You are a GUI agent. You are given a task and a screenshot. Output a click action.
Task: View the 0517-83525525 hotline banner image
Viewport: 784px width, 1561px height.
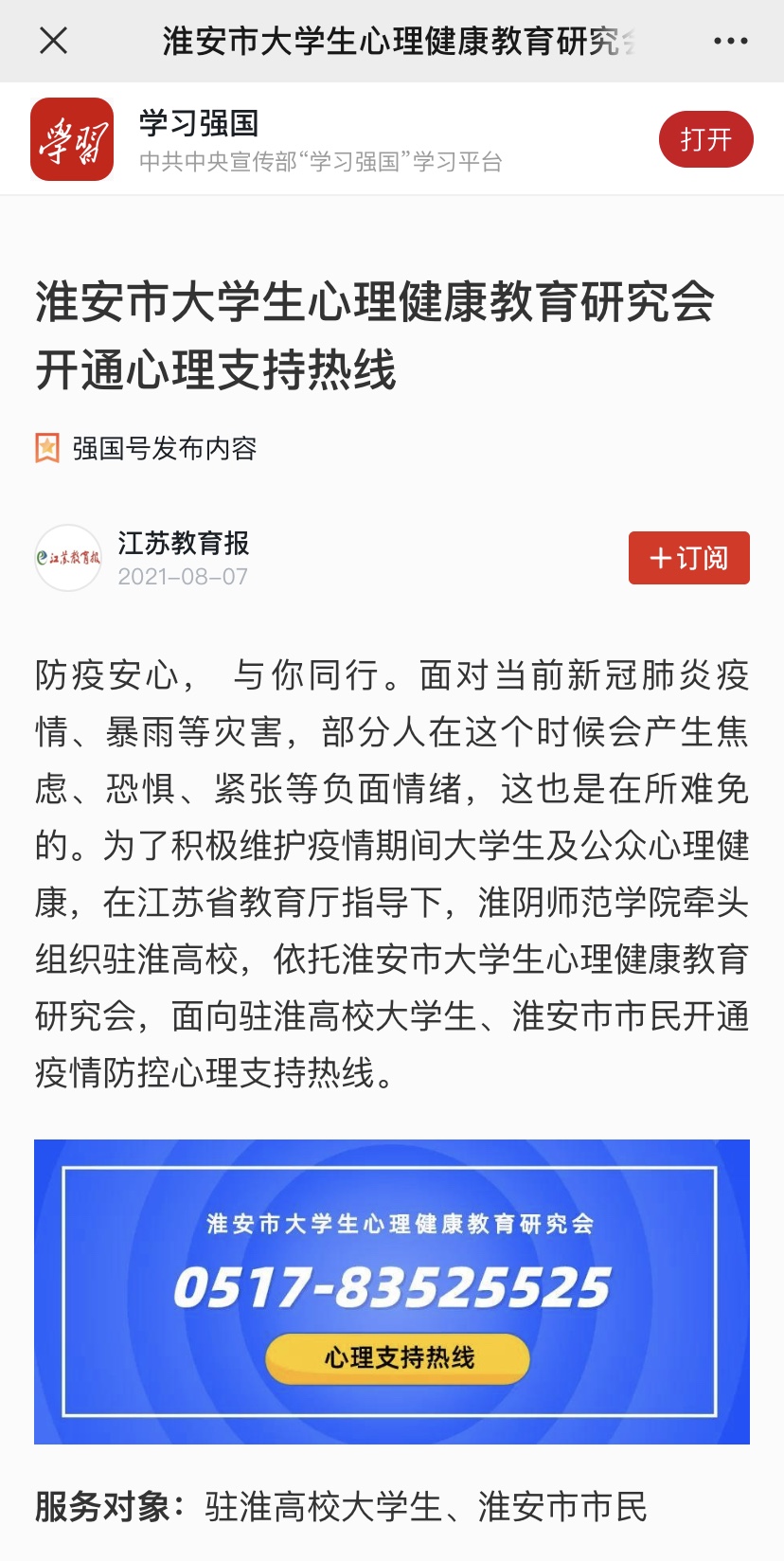[392, 1291]
